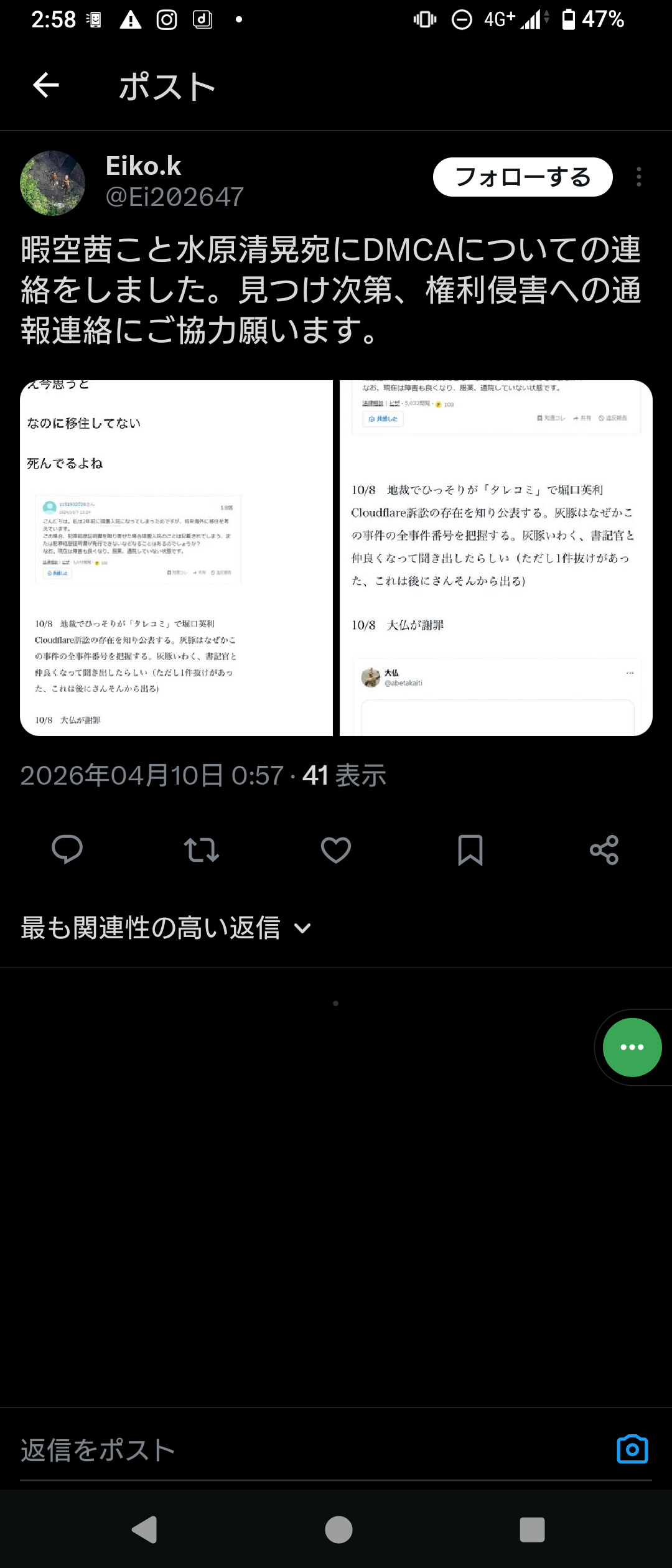Go back using the arrow icon
The height and width of the screenshot is (1568, 672).
(x=46, y=85)
